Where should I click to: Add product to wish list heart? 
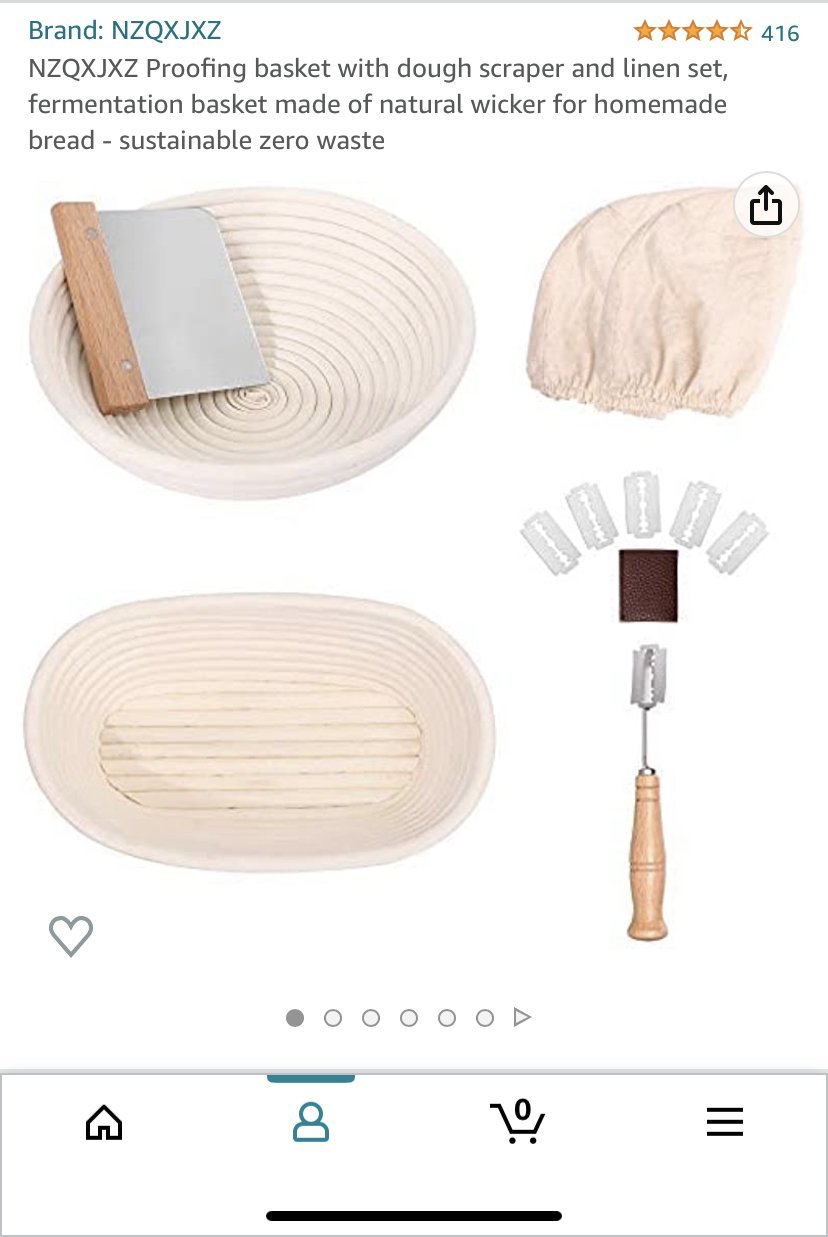[71, 936]
